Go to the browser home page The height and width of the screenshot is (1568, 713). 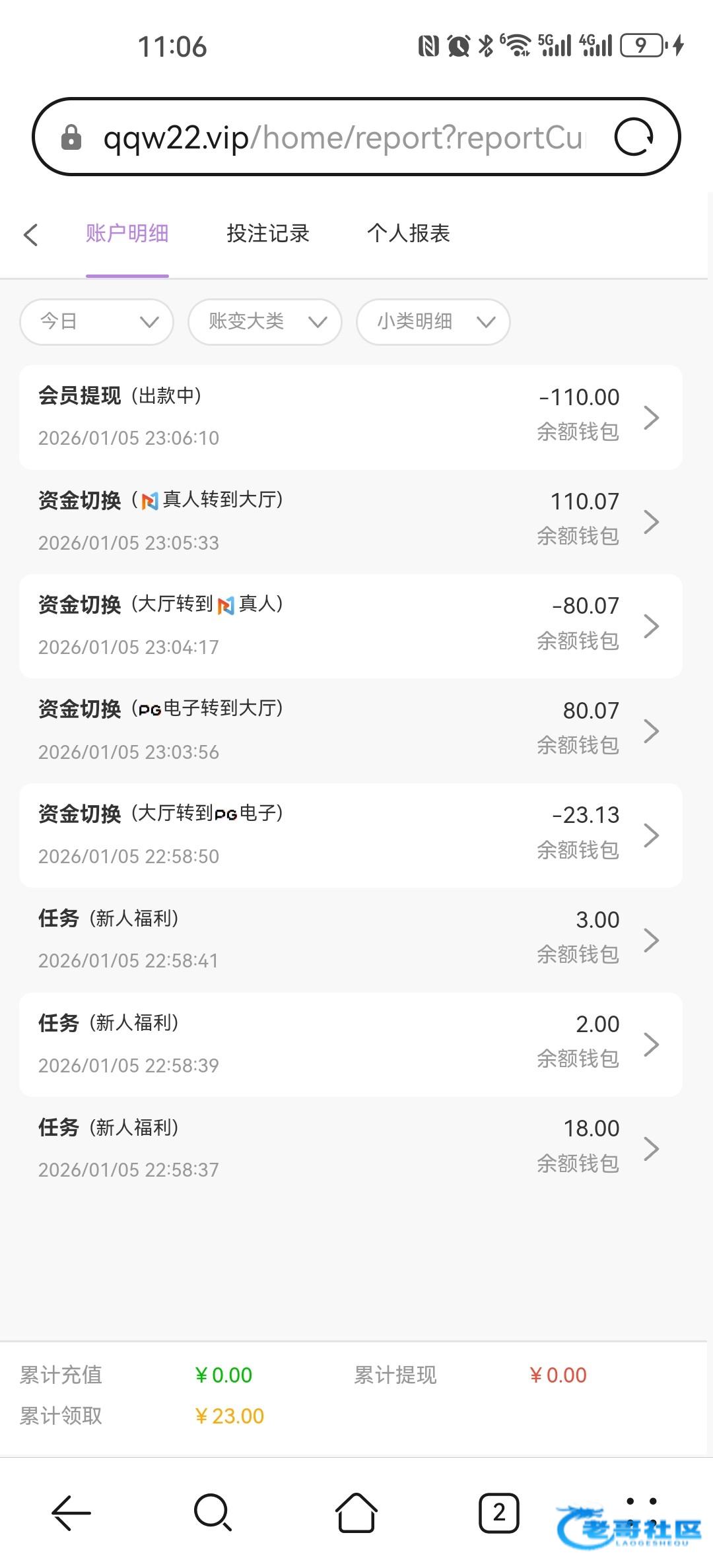click(x=356, y=1513)
